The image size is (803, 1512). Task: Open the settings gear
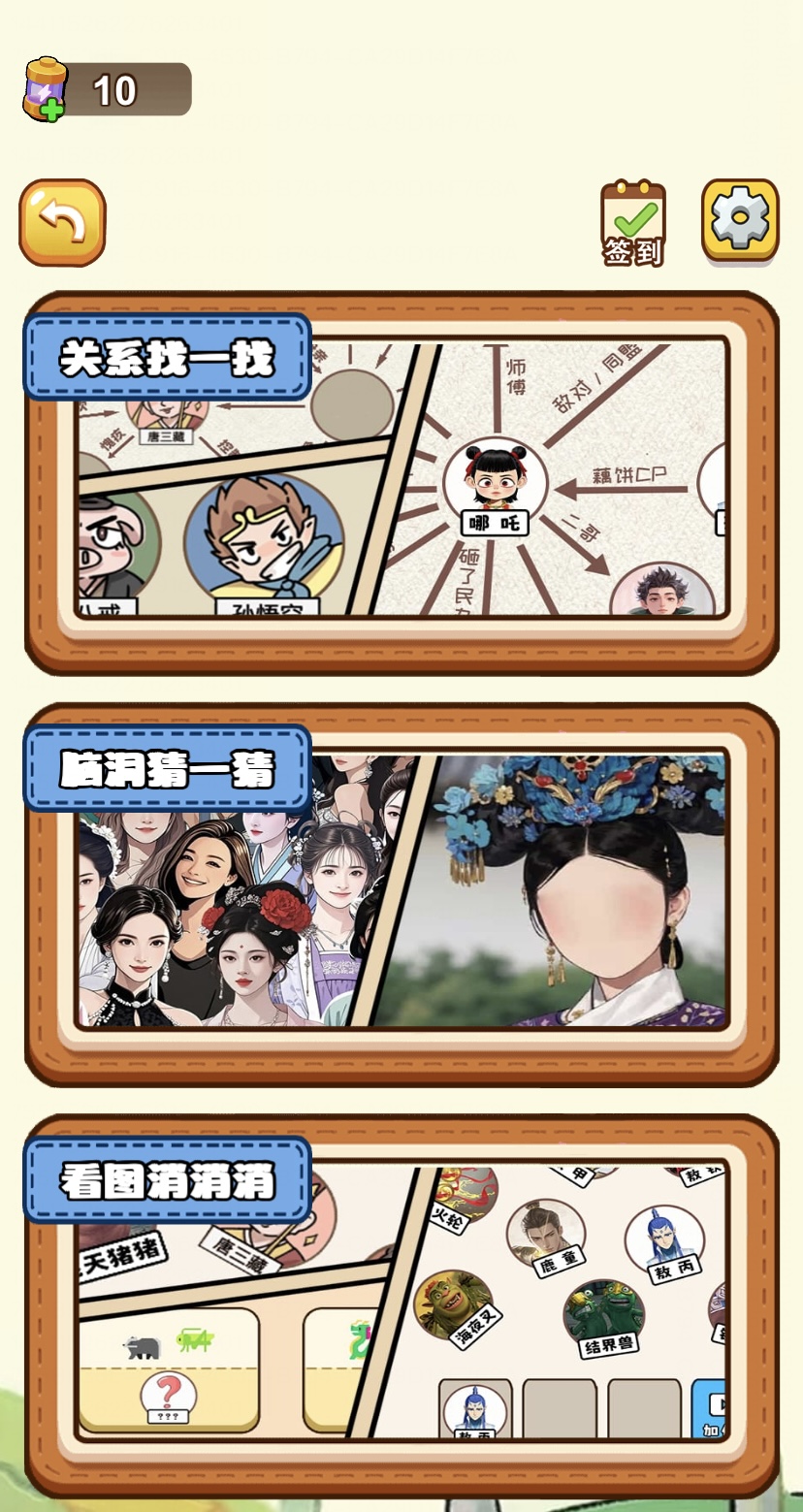pyautogui.click(x=740, y=221)
